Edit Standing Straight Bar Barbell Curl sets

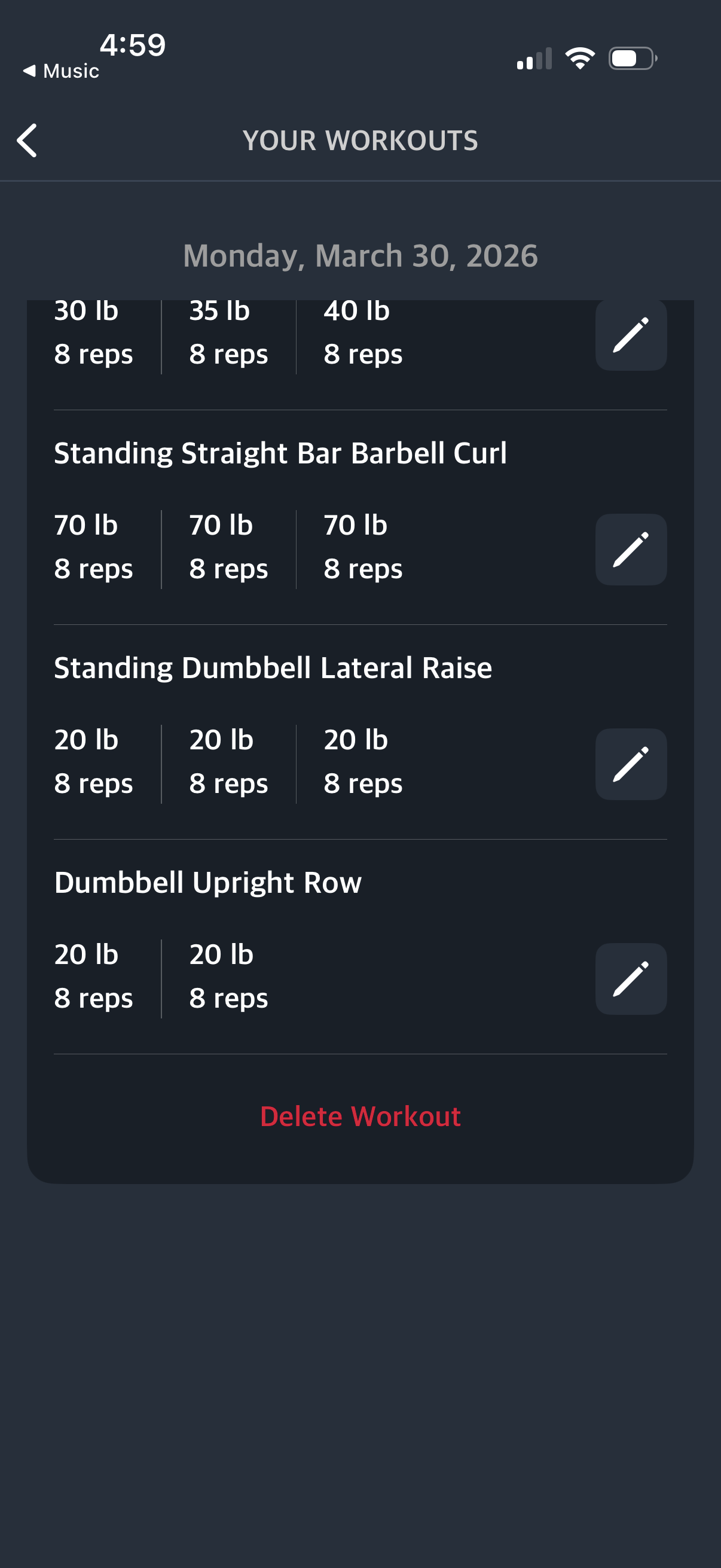[630, 550]
